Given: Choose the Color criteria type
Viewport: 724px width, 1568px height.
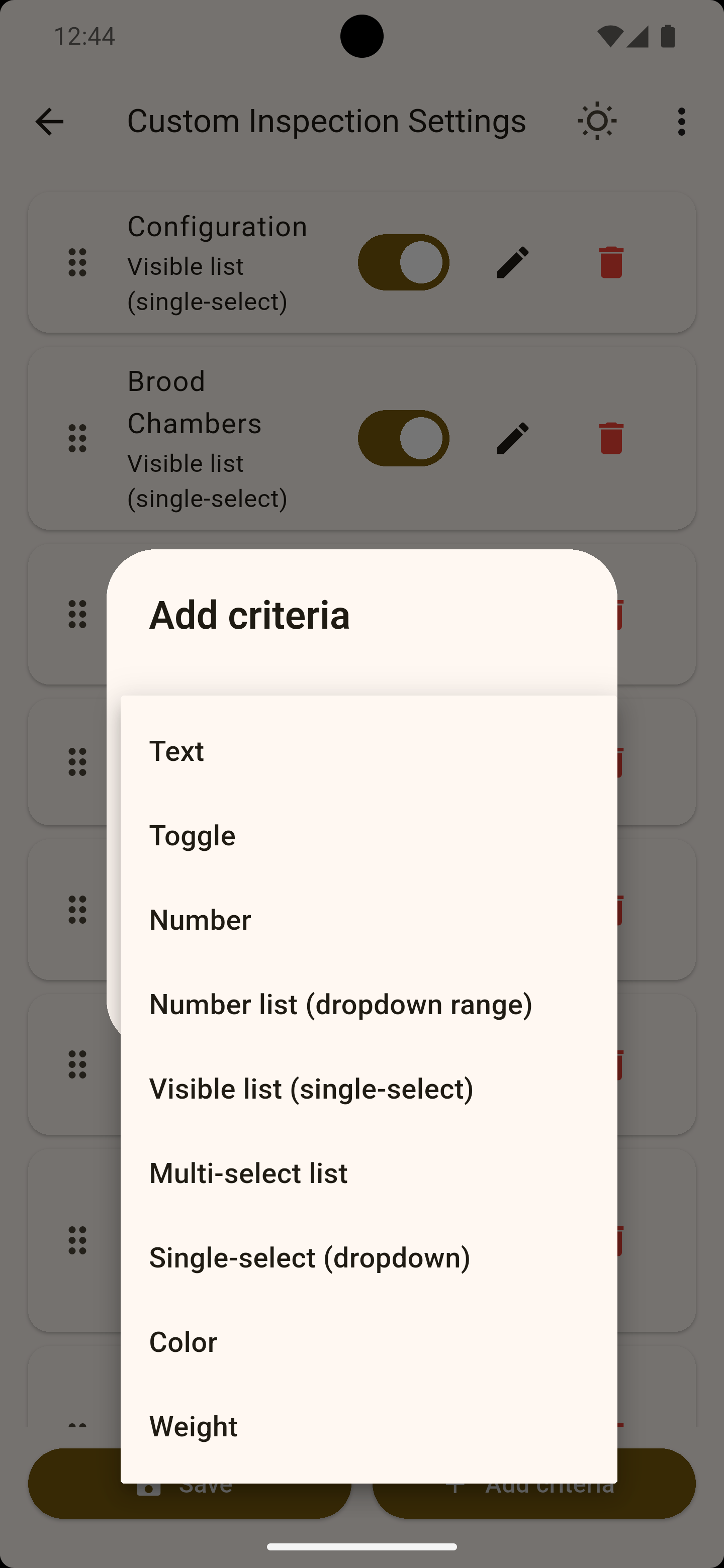Looking at the screenshot, I should click(x=369, y=1342).
